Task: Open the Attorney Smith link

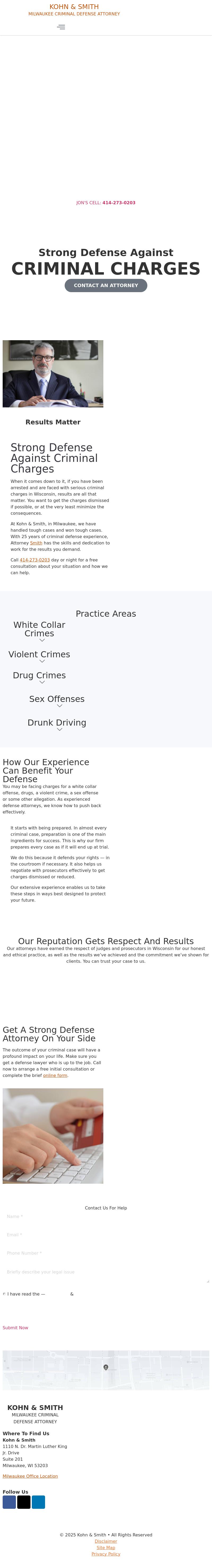Action: 36,543
